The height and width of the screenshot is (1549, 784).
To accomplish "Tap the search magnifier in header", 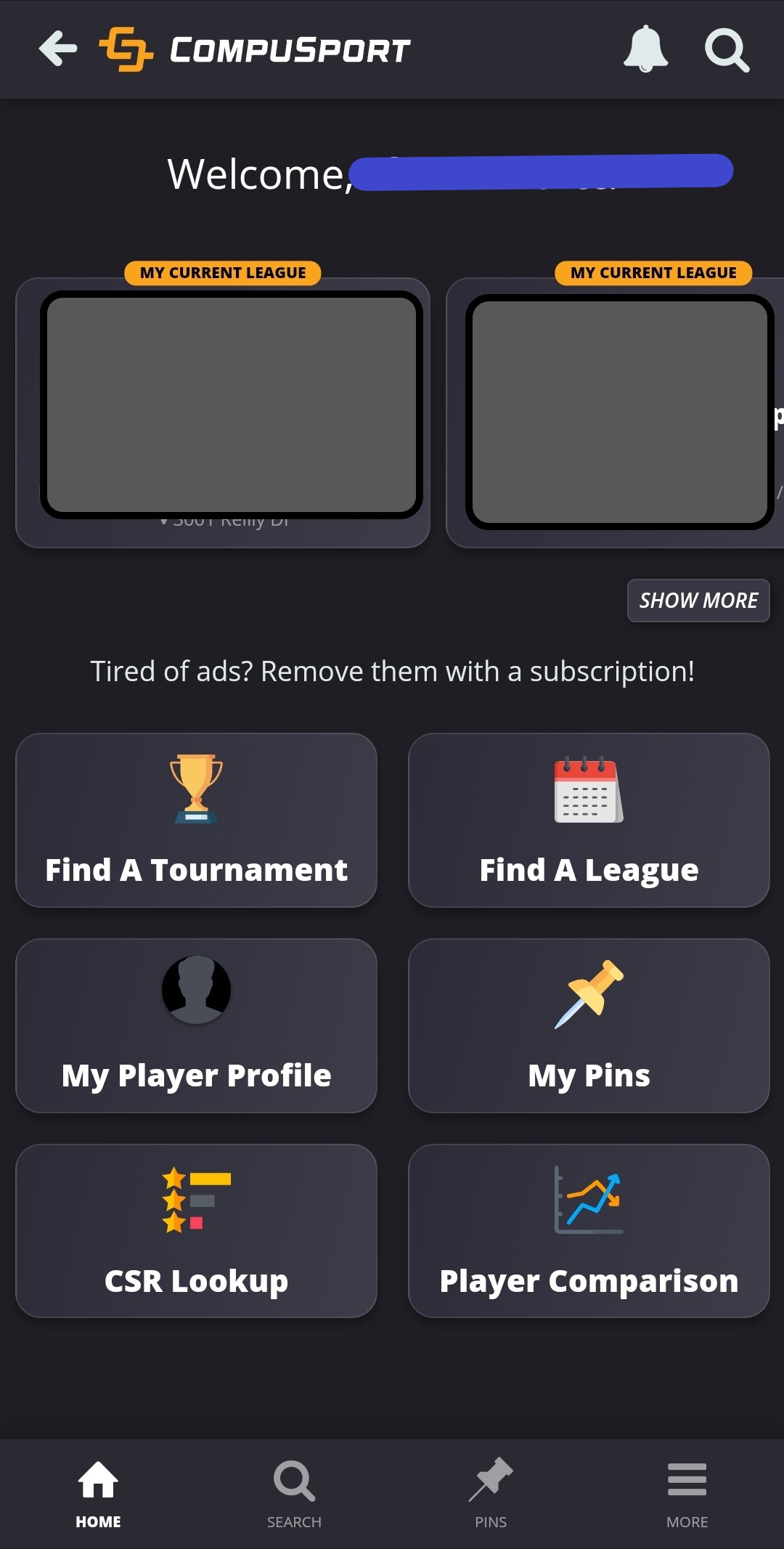I will pos(727,50).
